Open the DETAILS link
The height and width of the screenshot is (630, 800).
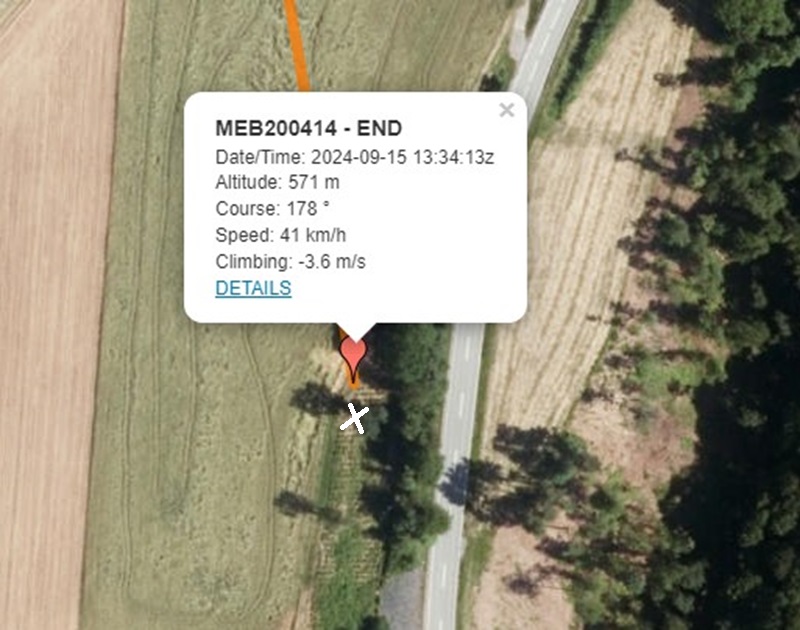coord(253,288)
